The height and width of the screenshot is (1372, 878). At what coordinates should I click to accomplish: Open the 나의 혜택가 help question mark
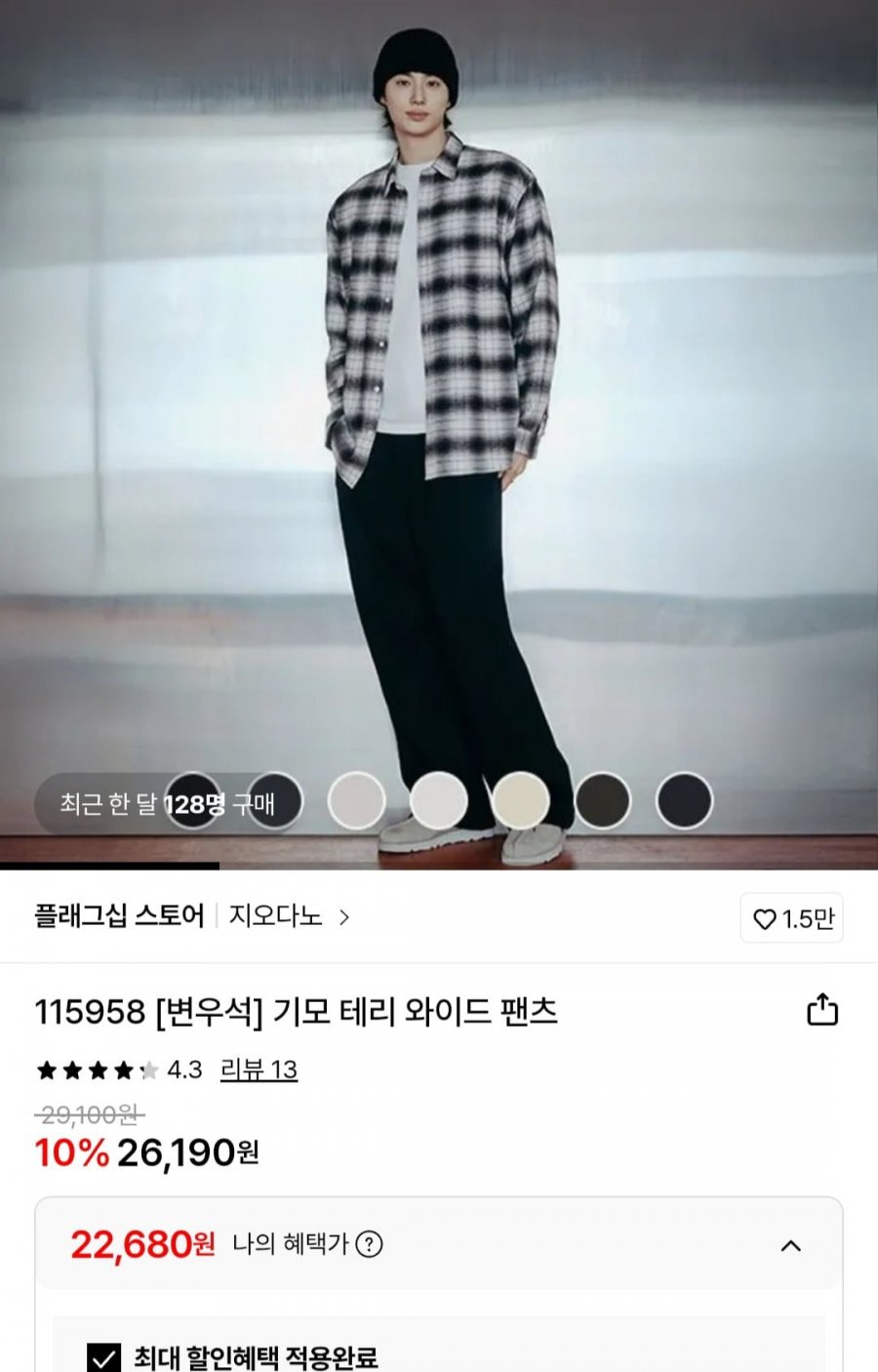(x=369, y=1244)
